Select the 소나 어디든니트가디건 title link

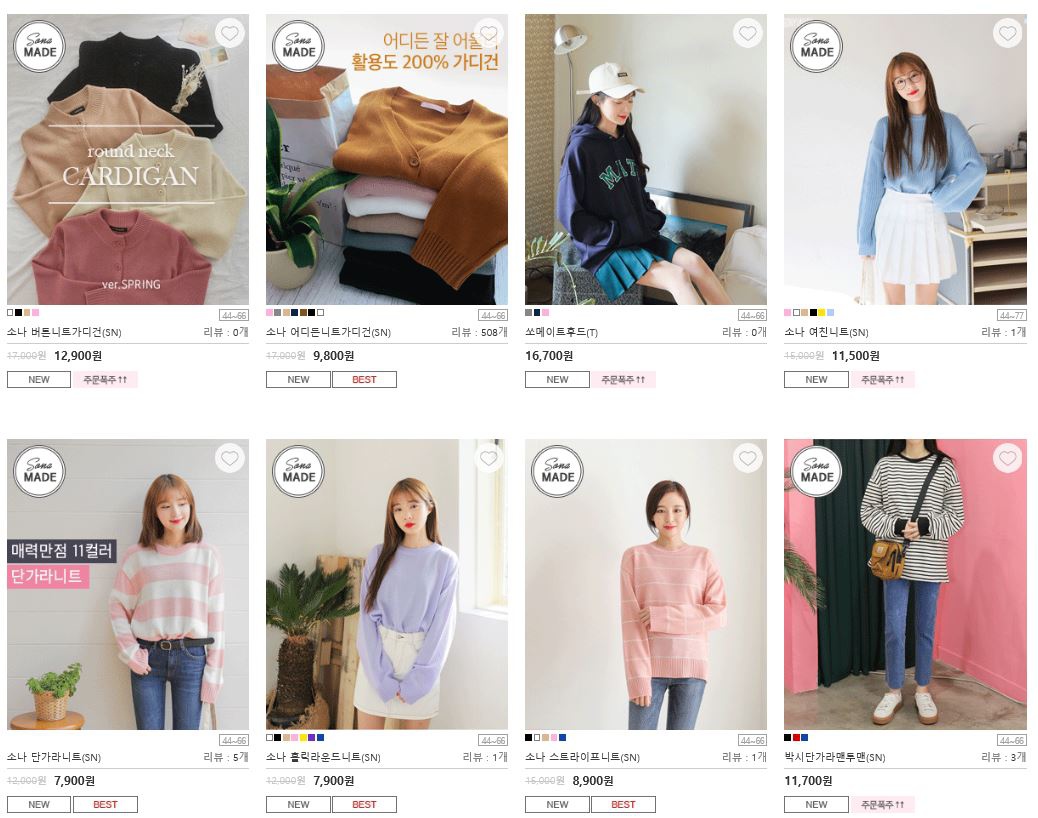[x=328, y=332]
